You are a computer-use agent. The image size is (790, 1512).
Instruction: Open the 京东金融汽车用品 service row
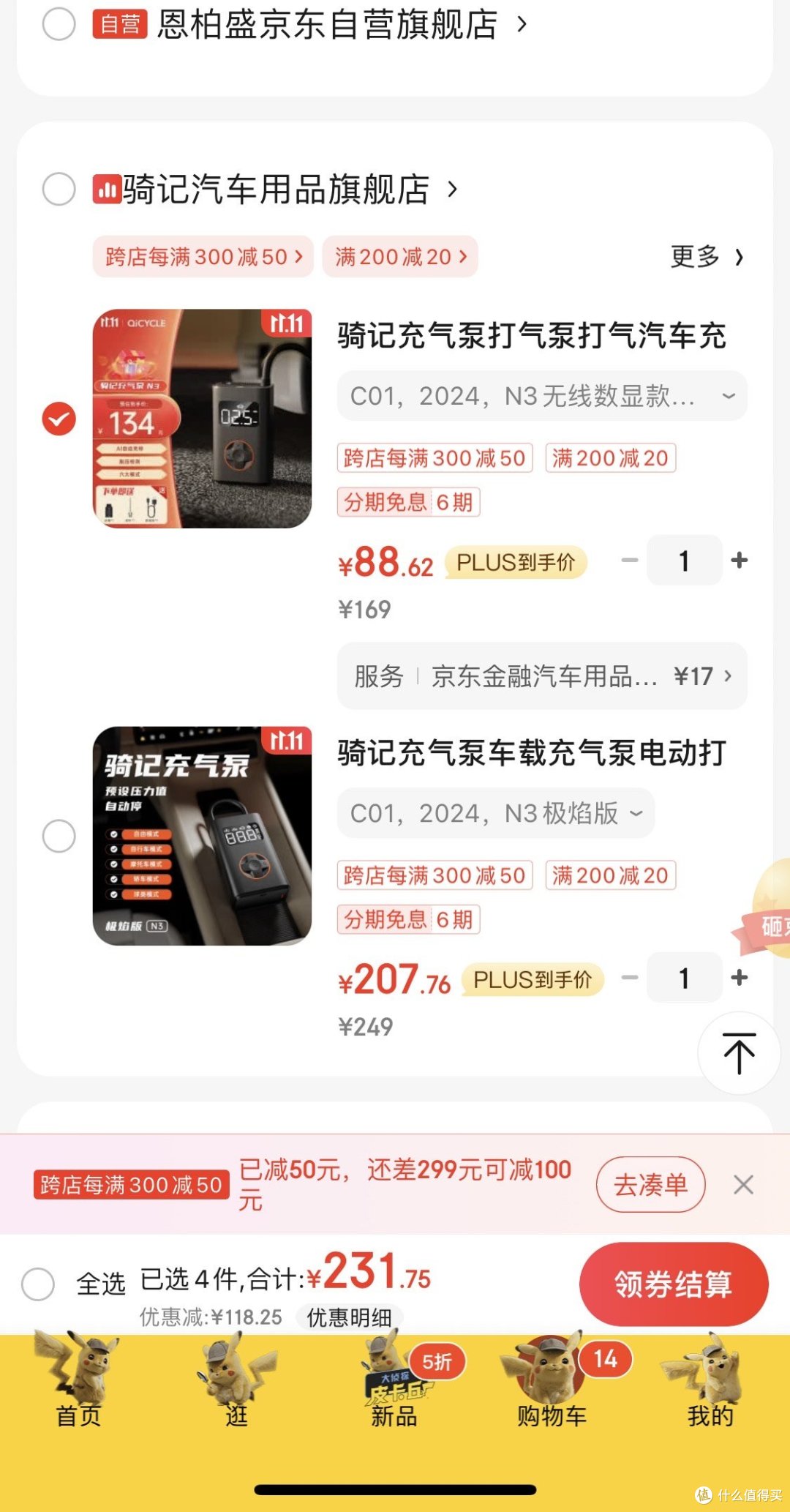coord(542,676)
